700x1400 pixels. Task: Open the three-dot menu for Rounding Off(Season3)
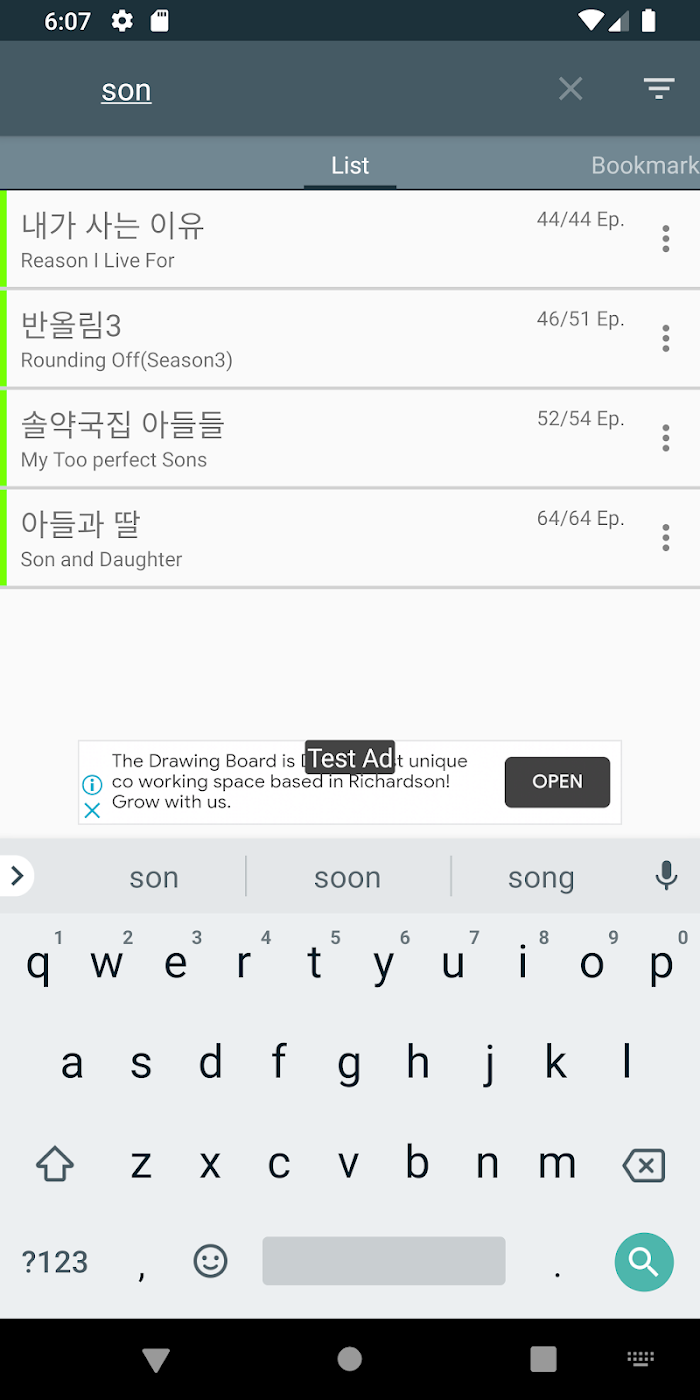click(x=665, y=338)
